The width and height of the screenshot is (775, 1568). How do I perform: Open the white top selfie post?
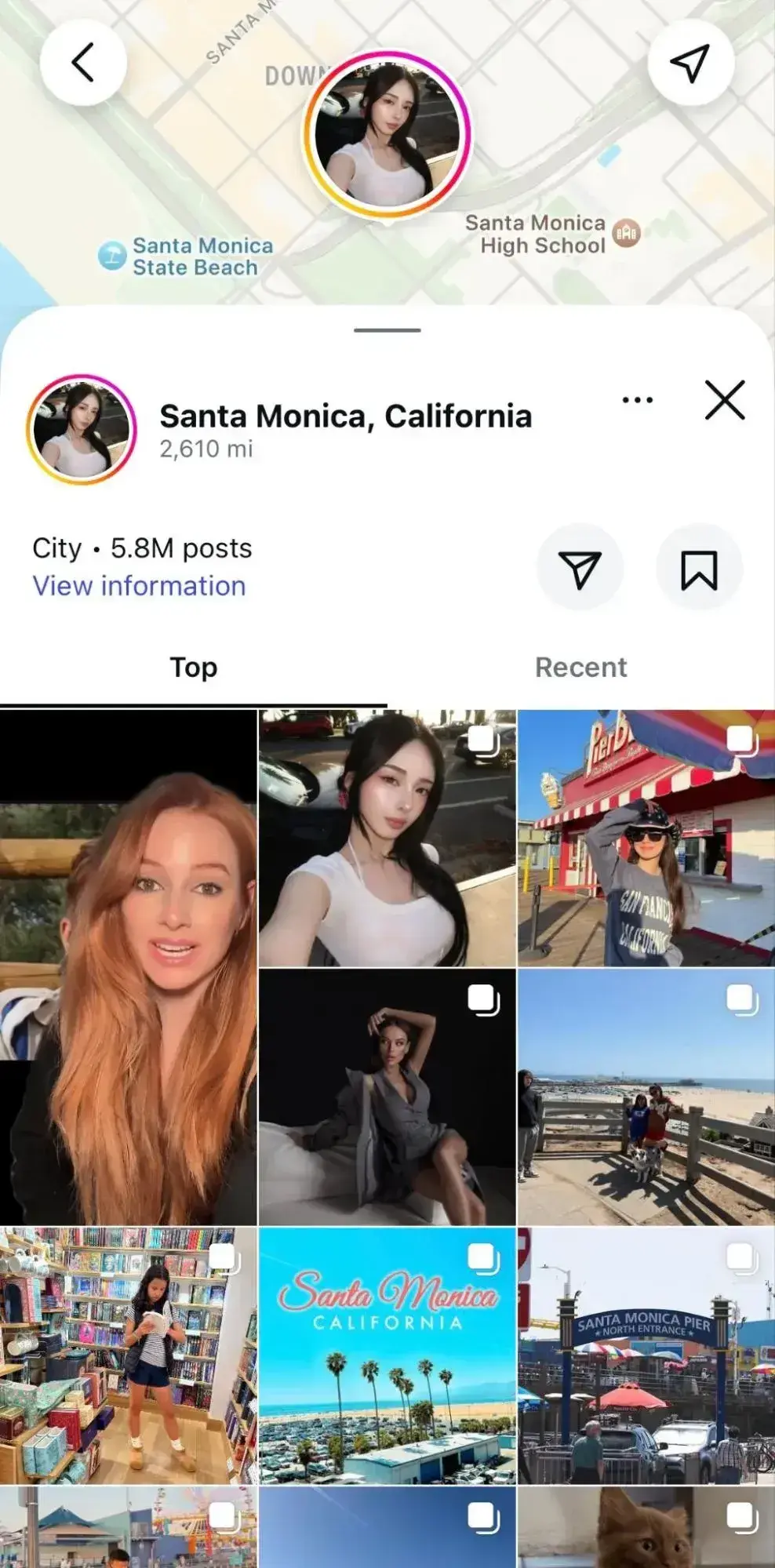[387, 839]
